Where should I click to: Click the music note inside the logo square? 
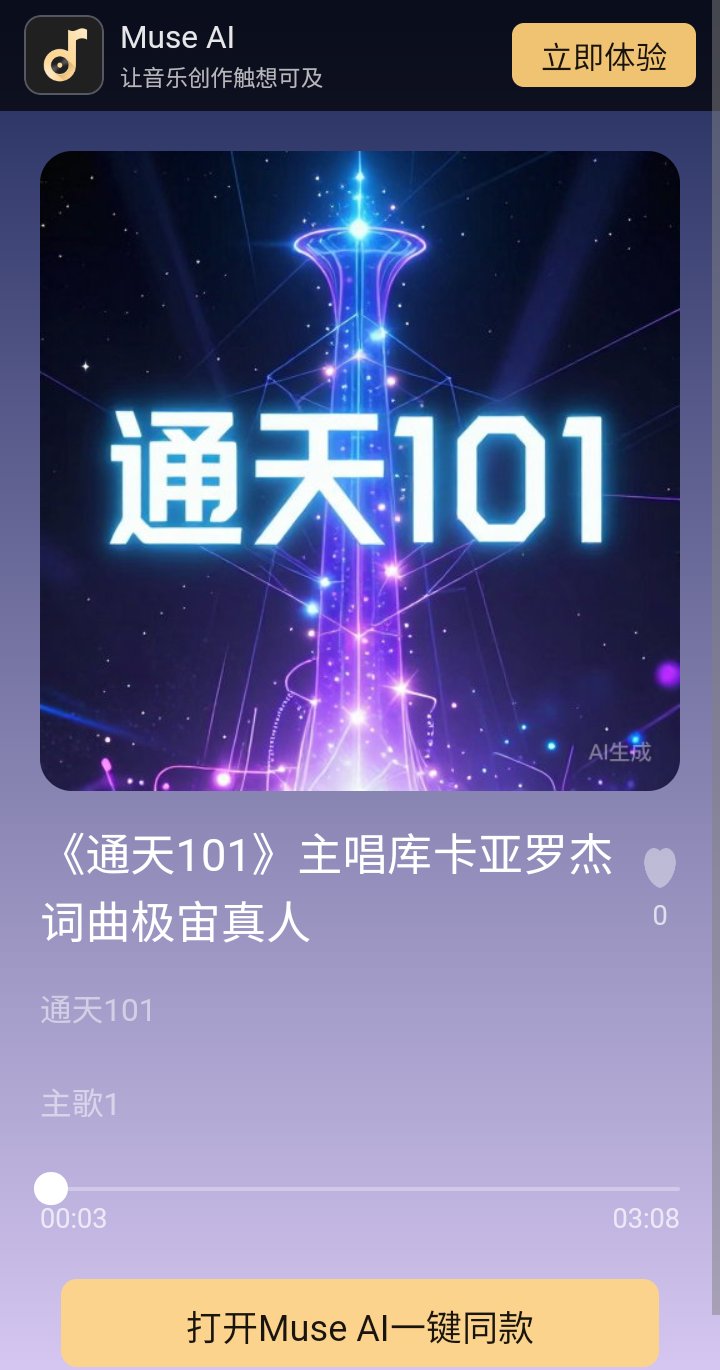pos(63,55)
